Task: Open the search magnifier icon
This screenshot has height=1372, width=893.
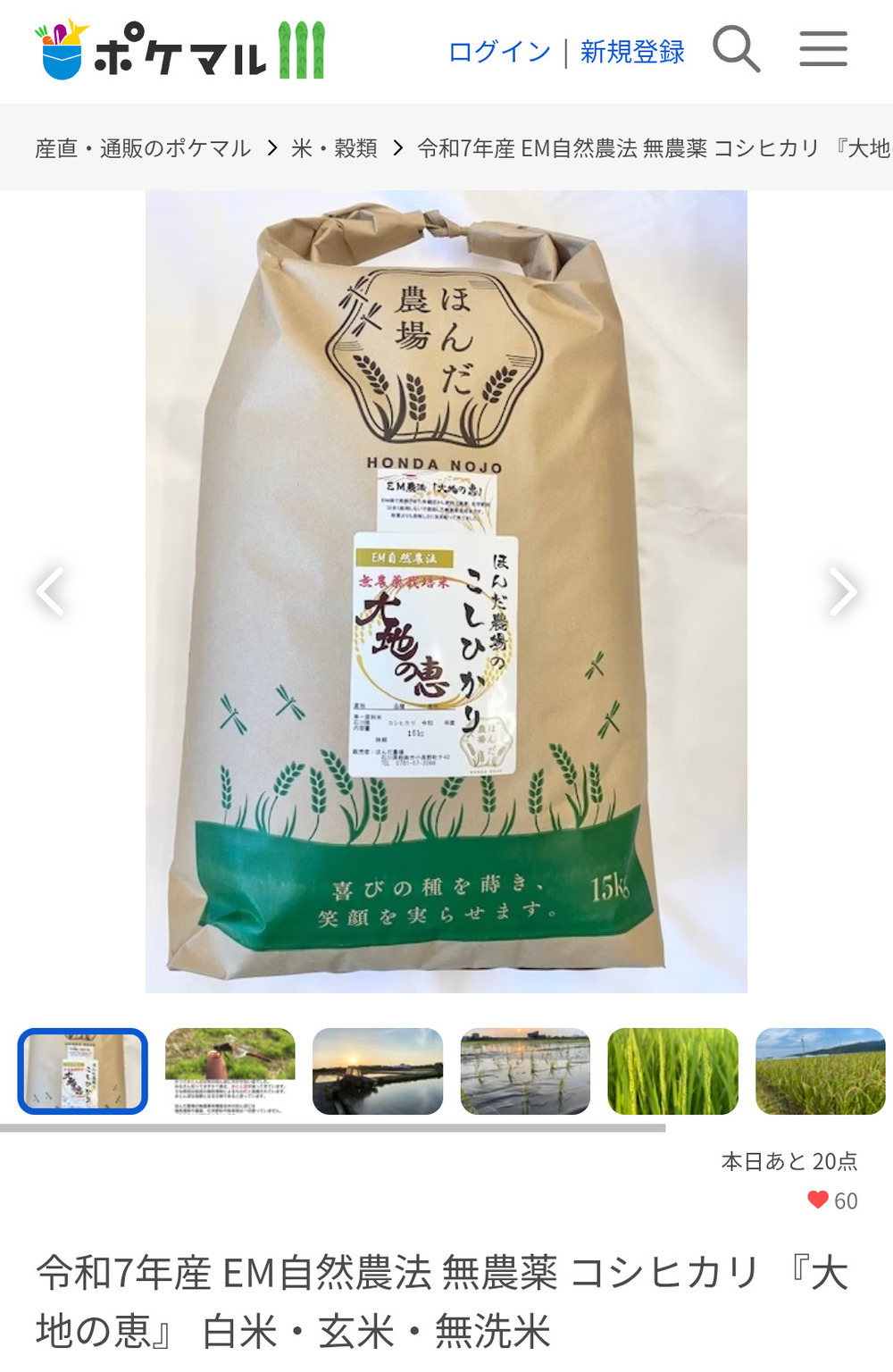Action: 736,49
